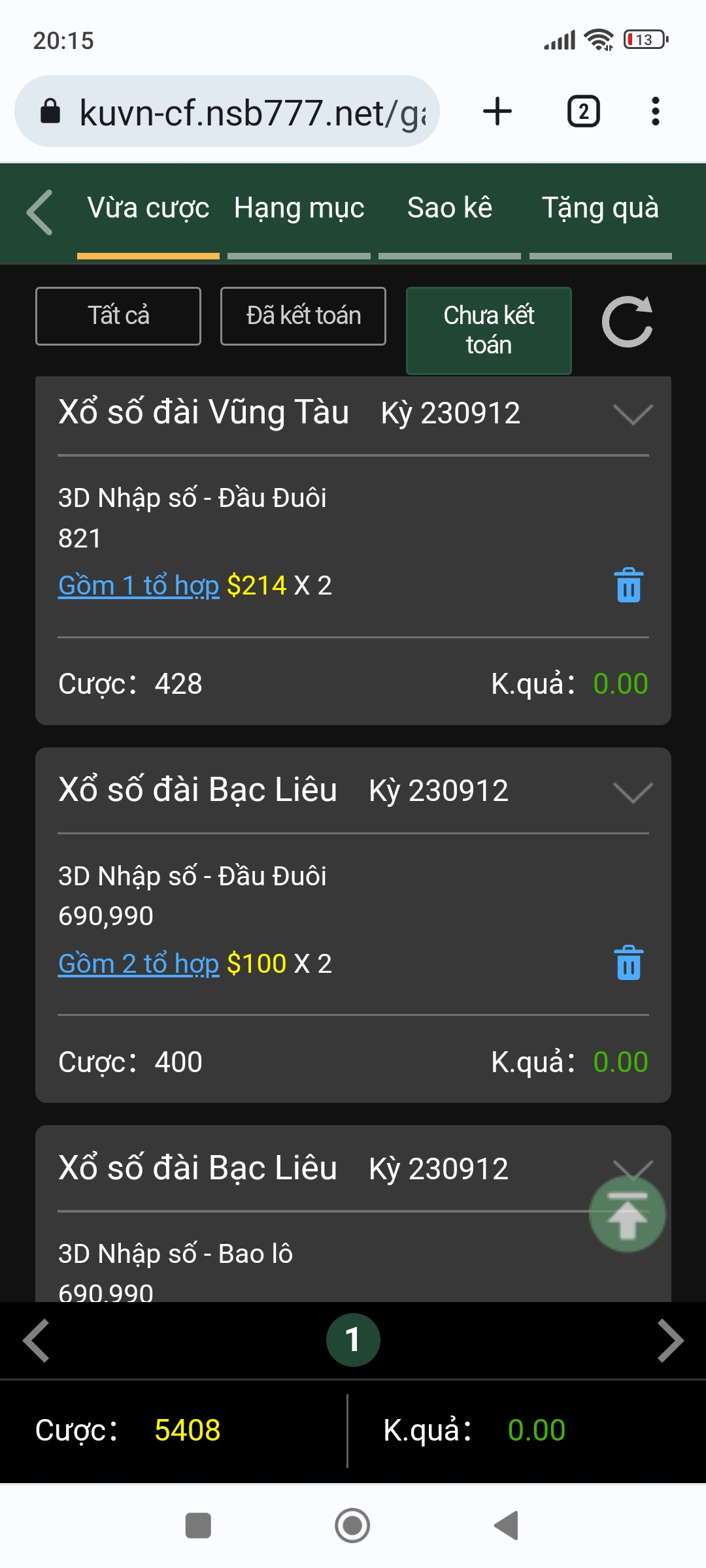Collapse the Bạc Liêu Đầu Đuôi card

pyautogui.click(x=633, y=792)
